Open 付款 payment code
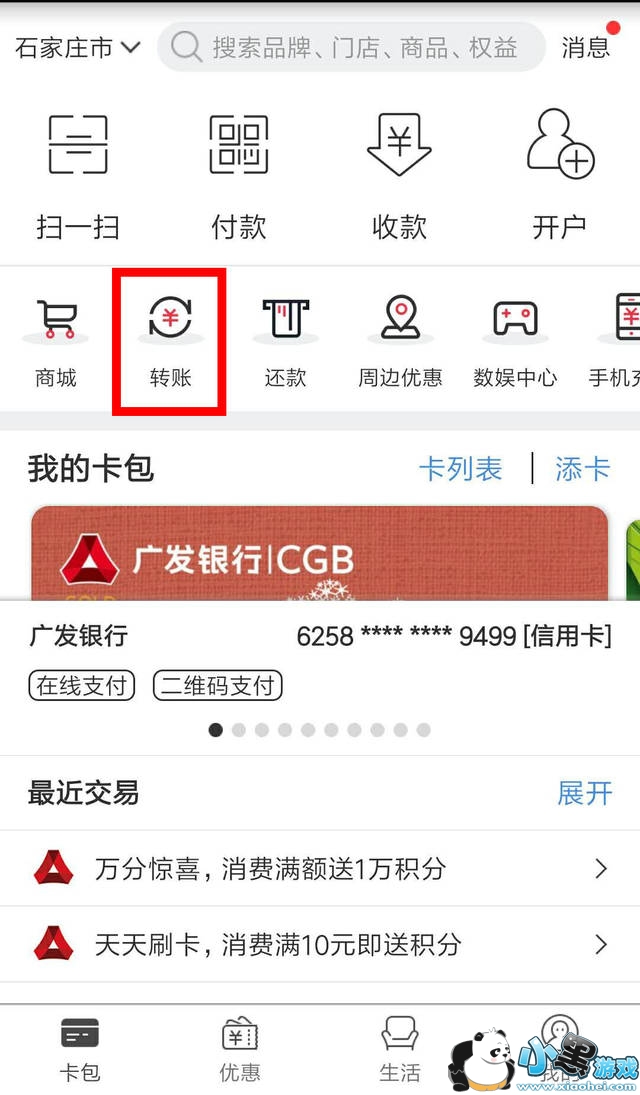 coord(238,175)
